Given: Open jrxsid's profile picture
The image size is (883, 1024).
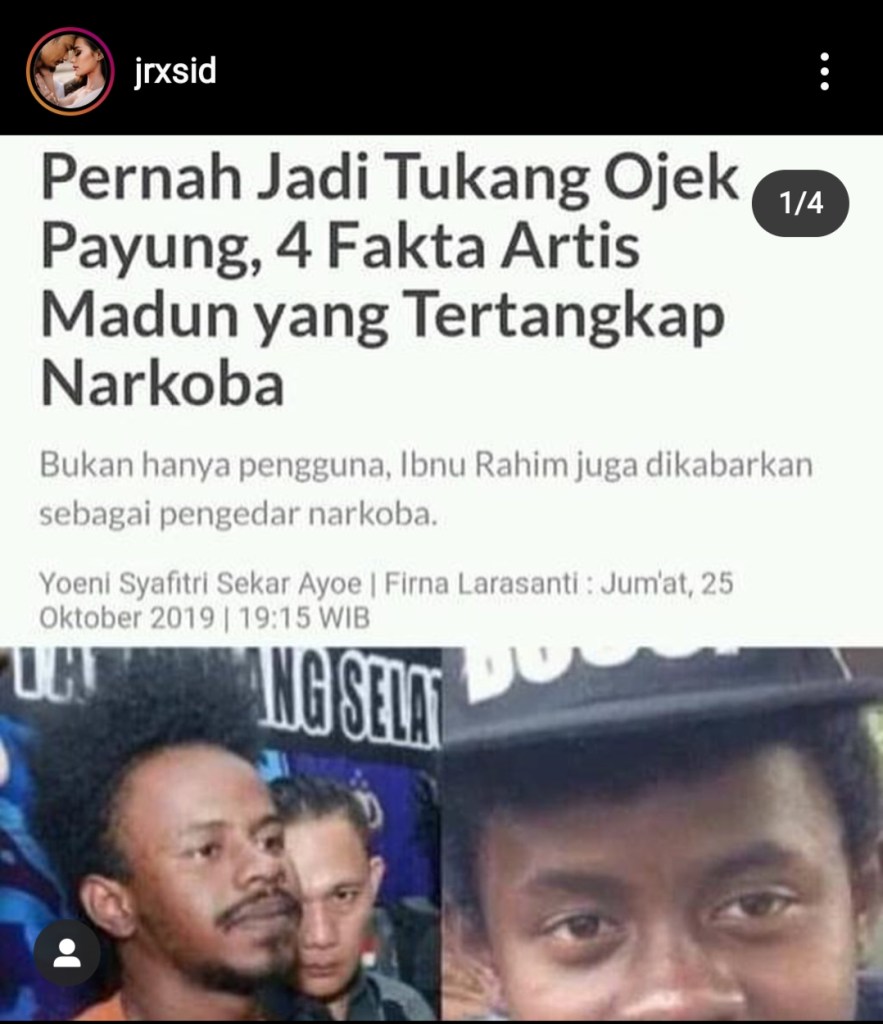Looking at the screenshot, I should 70,71.
